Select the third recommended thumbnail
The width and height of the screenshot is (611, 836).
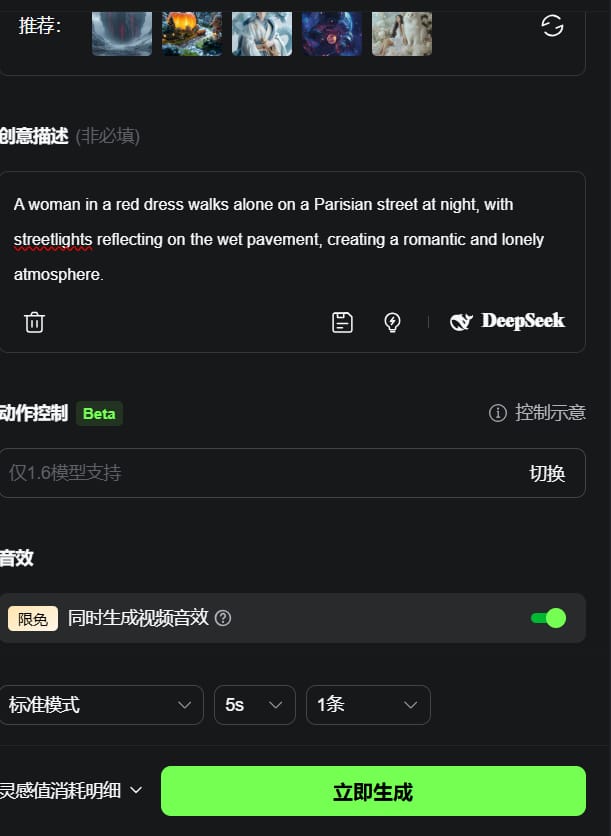coord(262,31)
